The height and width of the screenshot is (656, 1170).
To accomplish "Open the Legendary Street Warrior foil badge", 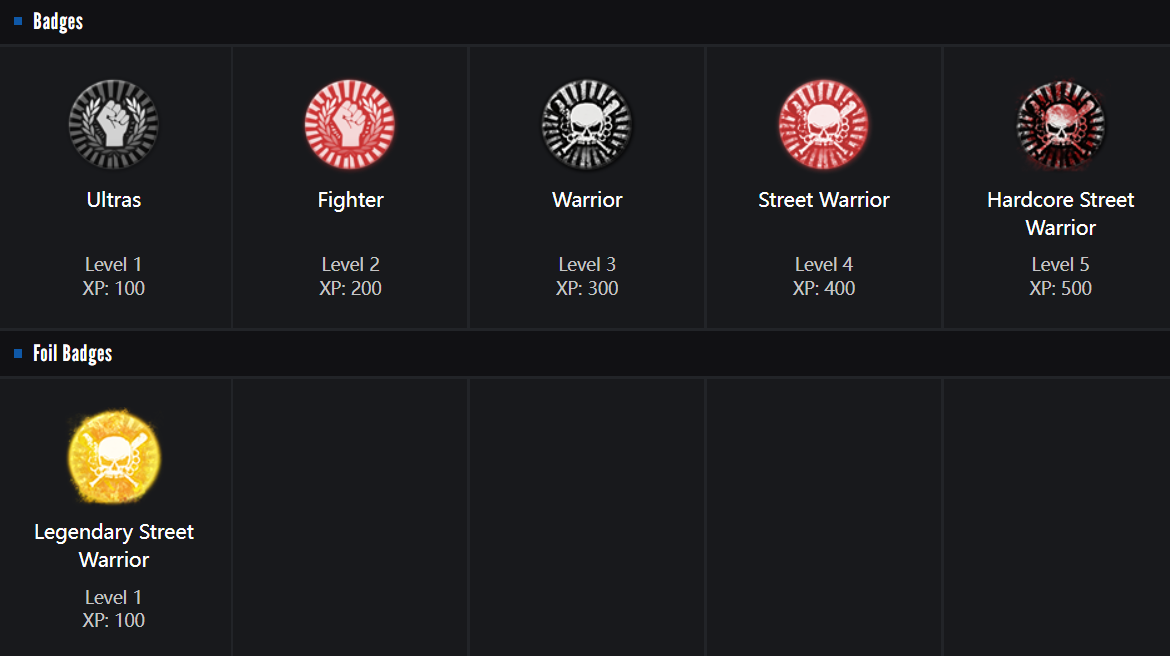I will [114, 458].
